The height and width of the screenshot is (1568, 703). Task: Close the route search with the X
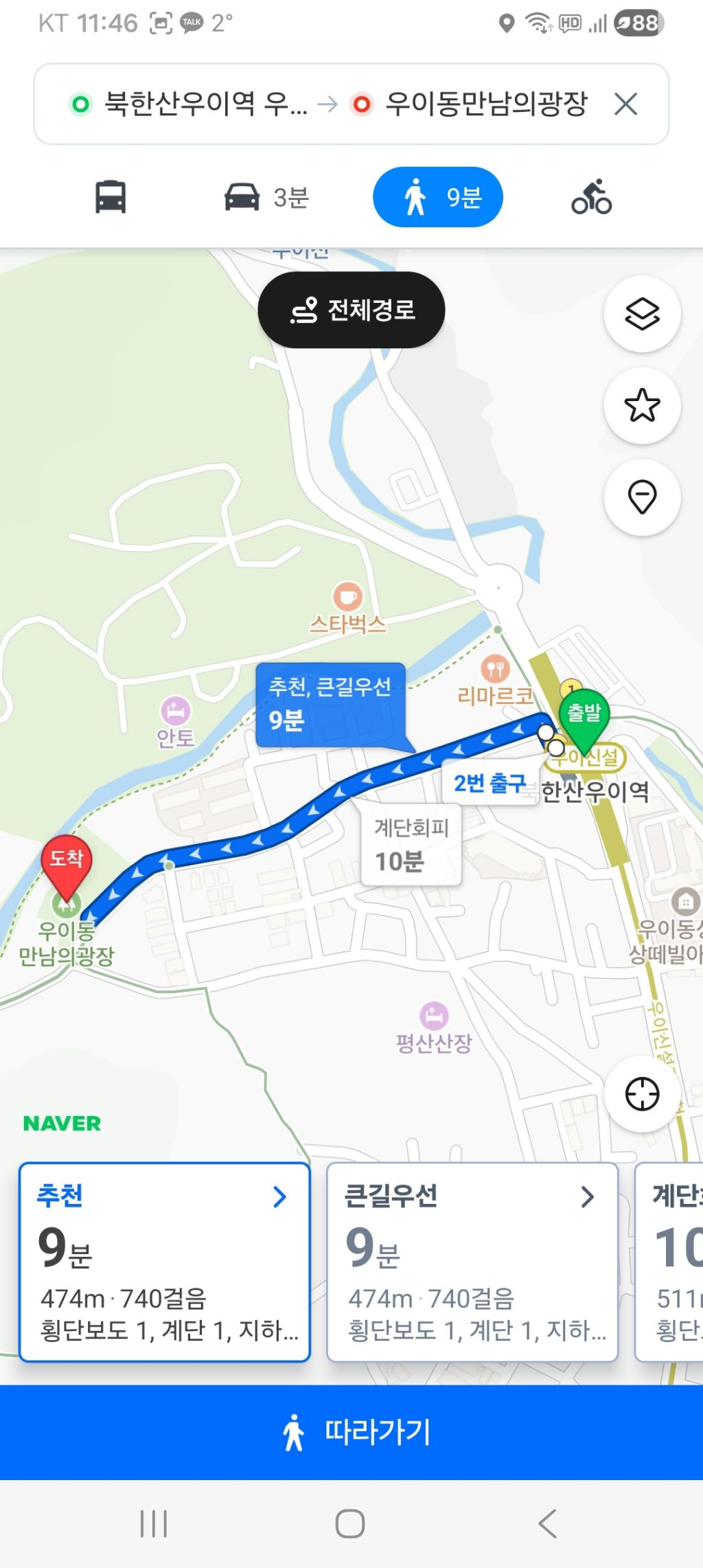(x=625, y=104)
